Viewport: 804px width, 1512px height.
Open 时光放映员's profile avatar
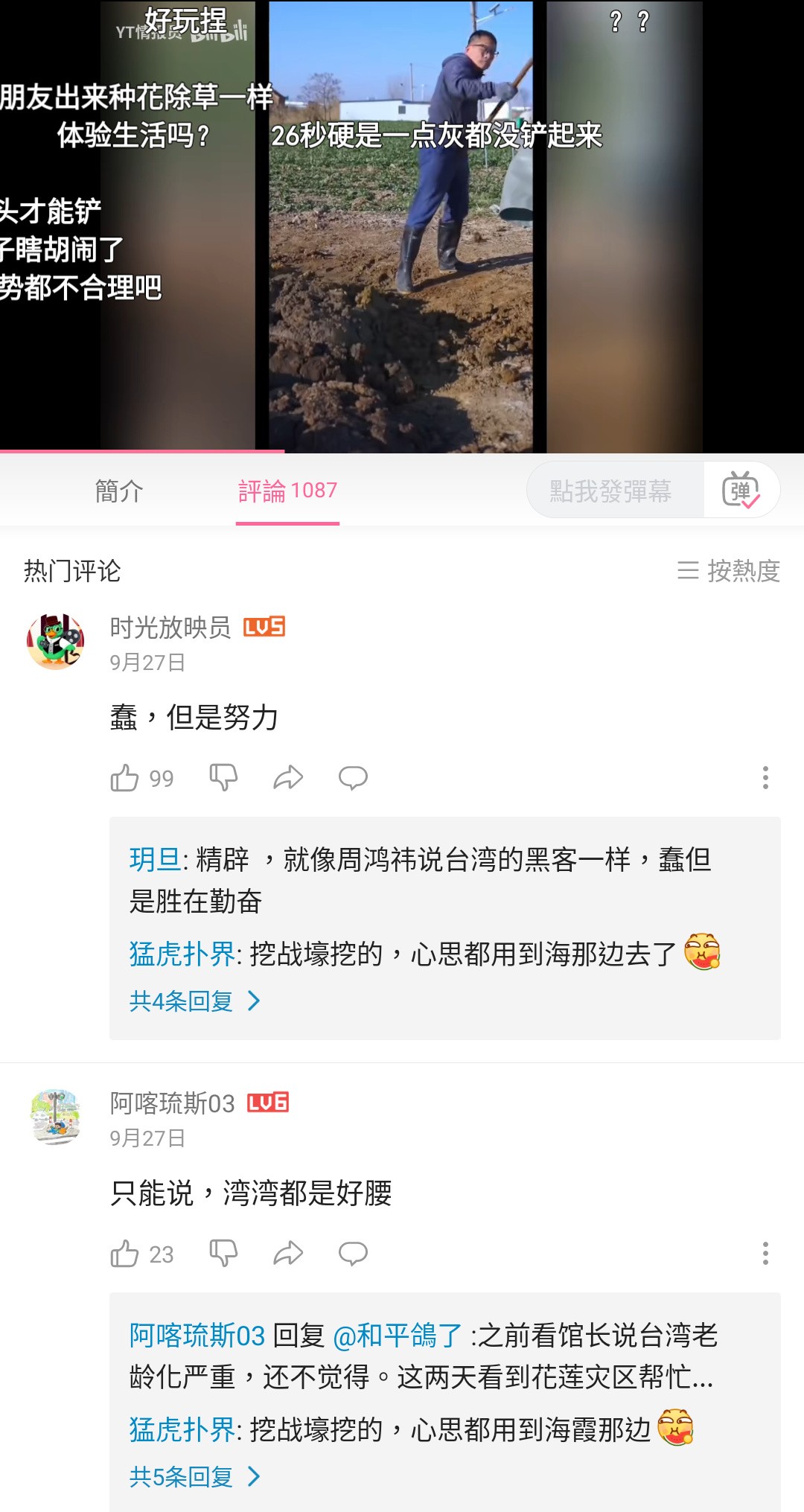55,642
